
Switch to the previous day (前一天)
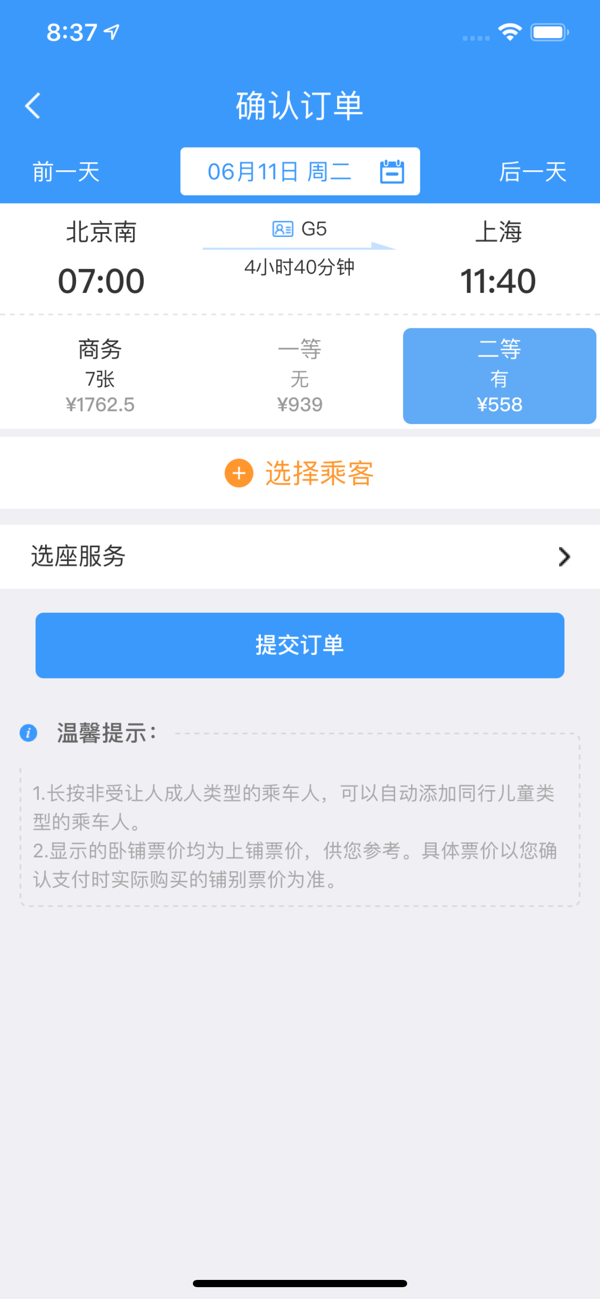coord(66,172)
